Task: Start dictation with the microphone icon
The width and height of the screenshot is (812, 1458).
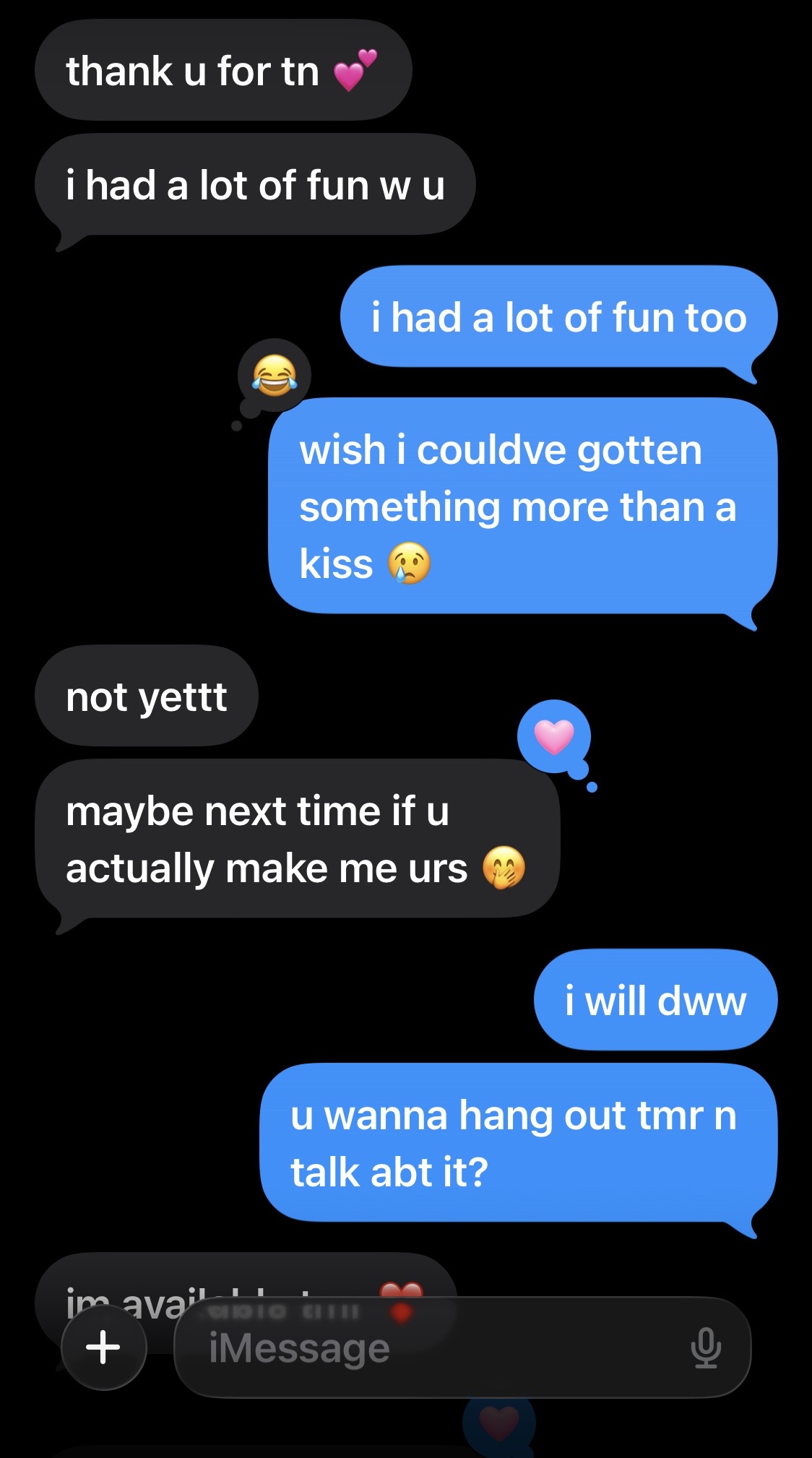Action: click(x=705, y=1347)
